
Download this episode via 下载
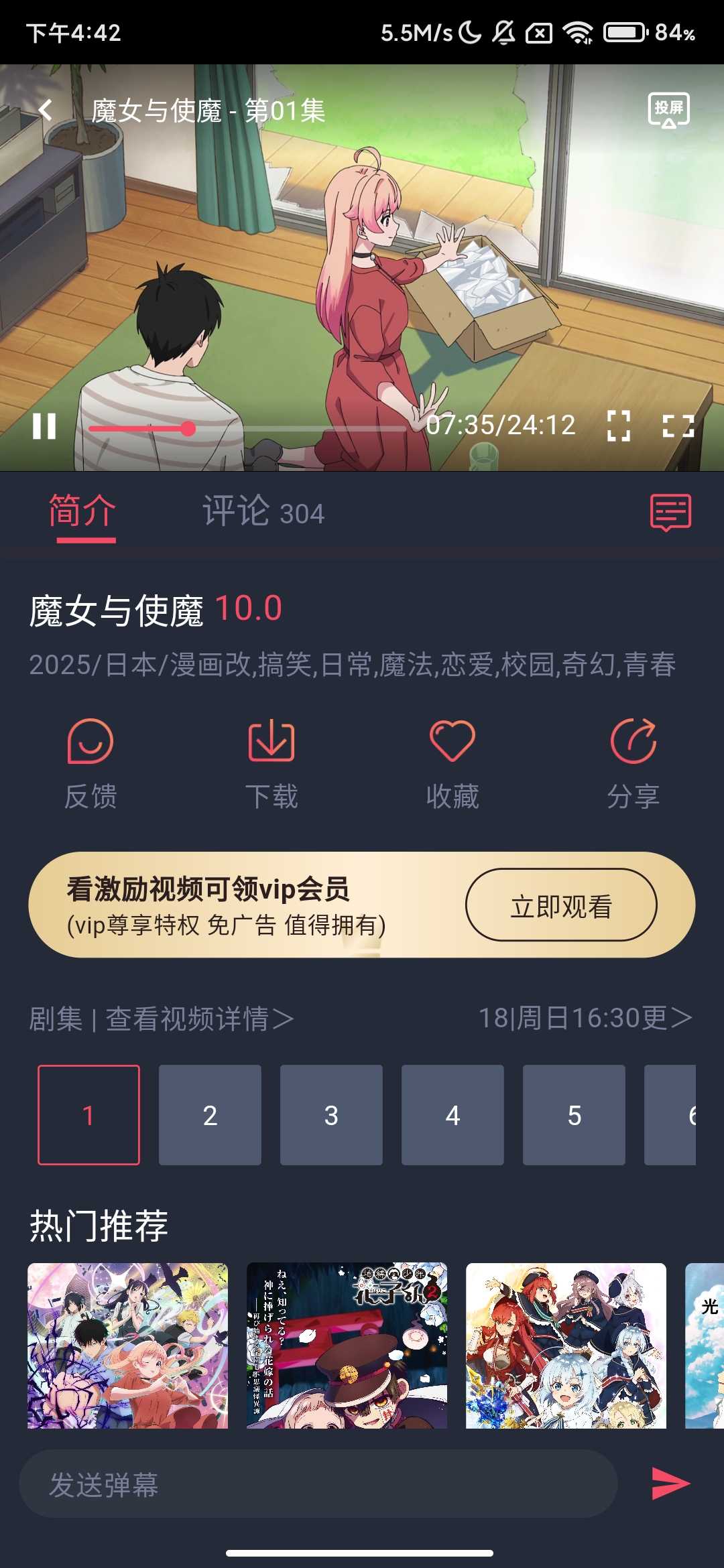[271, 764]
